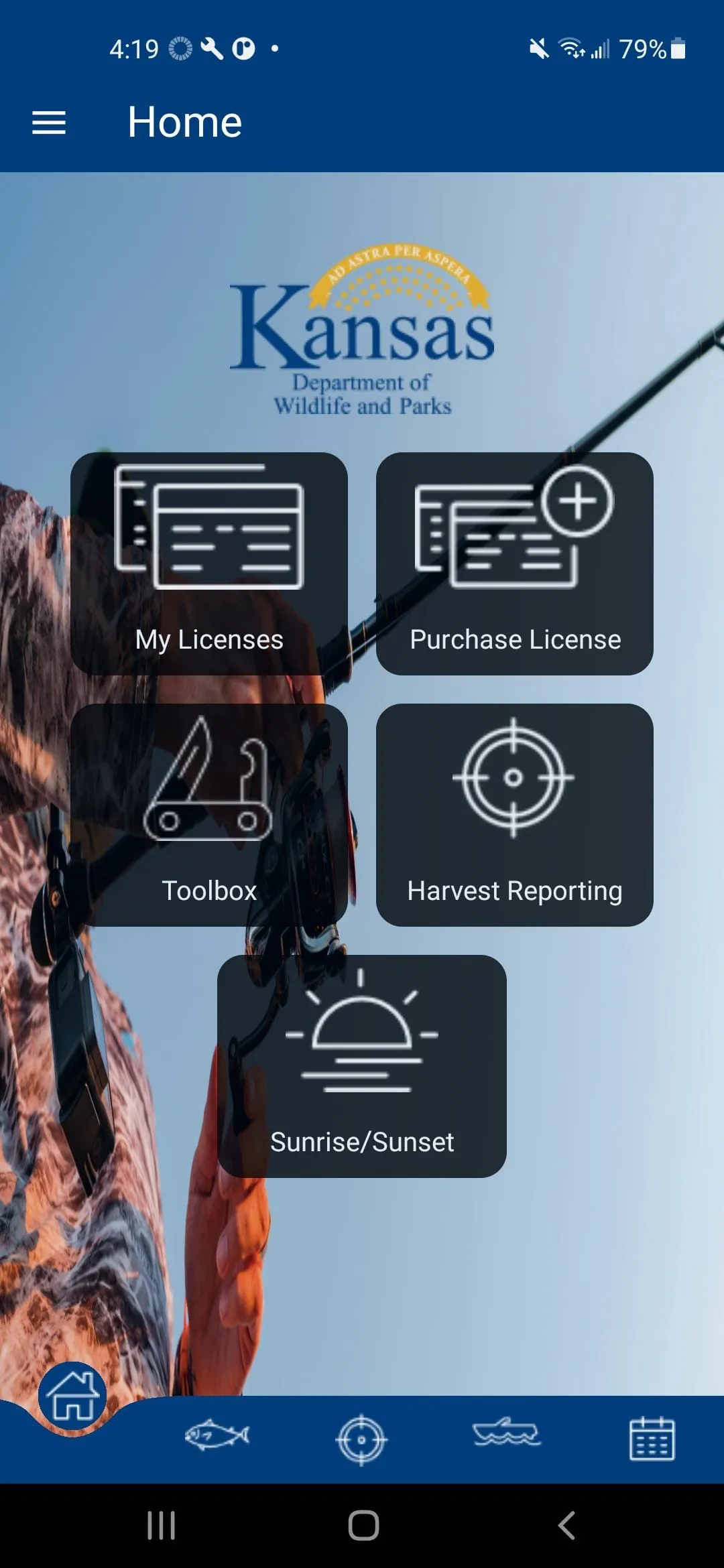
Task: Open the Toolbox tile
Action: (209, 814)
